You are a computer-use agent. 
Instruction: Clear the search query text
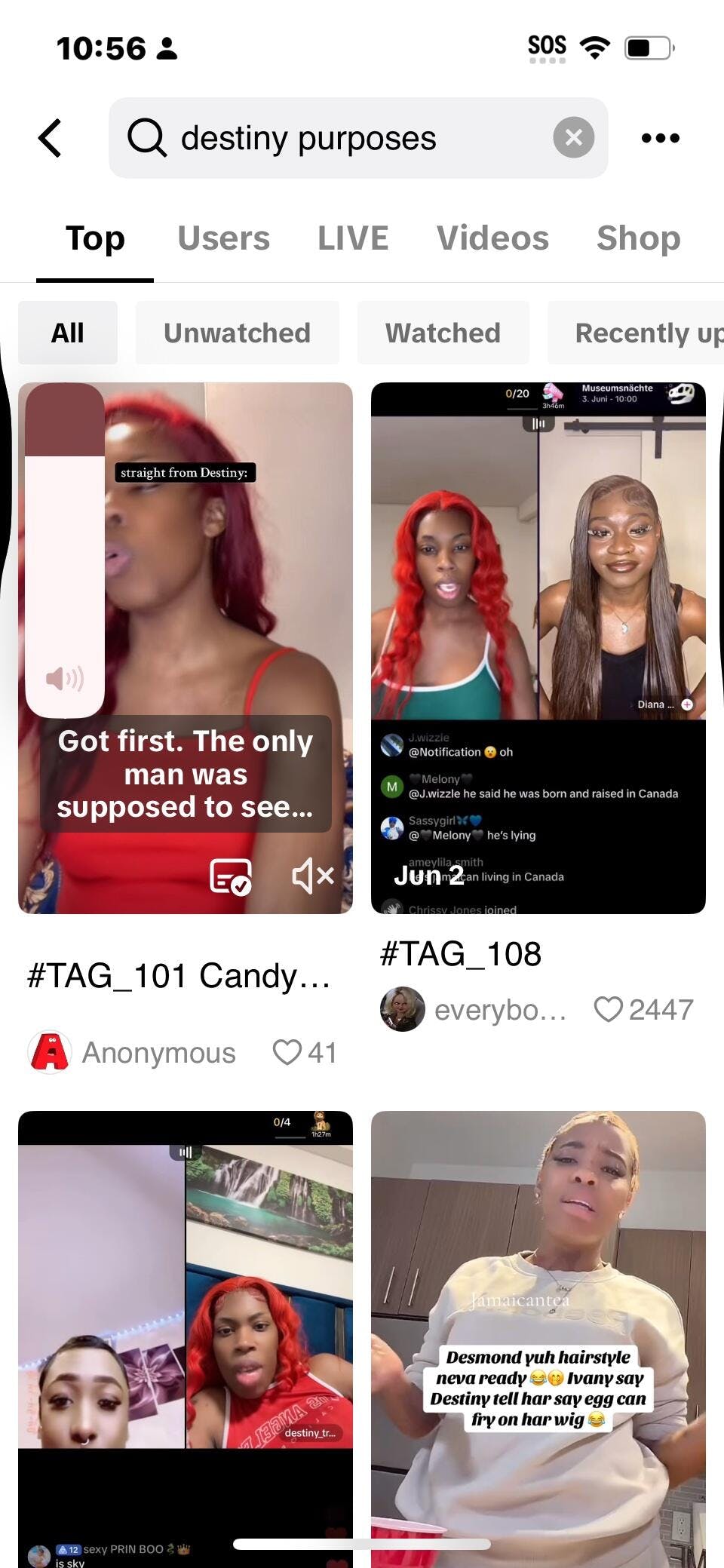573,137
